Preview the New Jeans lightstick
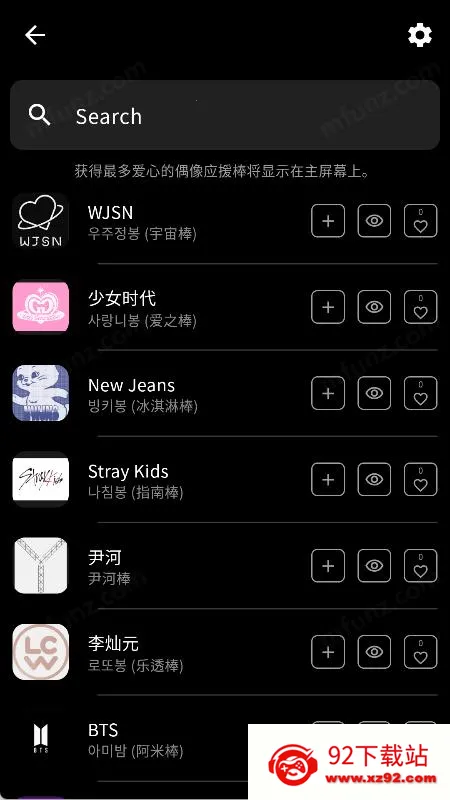Image resolution: width=450 pixels, height=800 pixels. point(374,393)
